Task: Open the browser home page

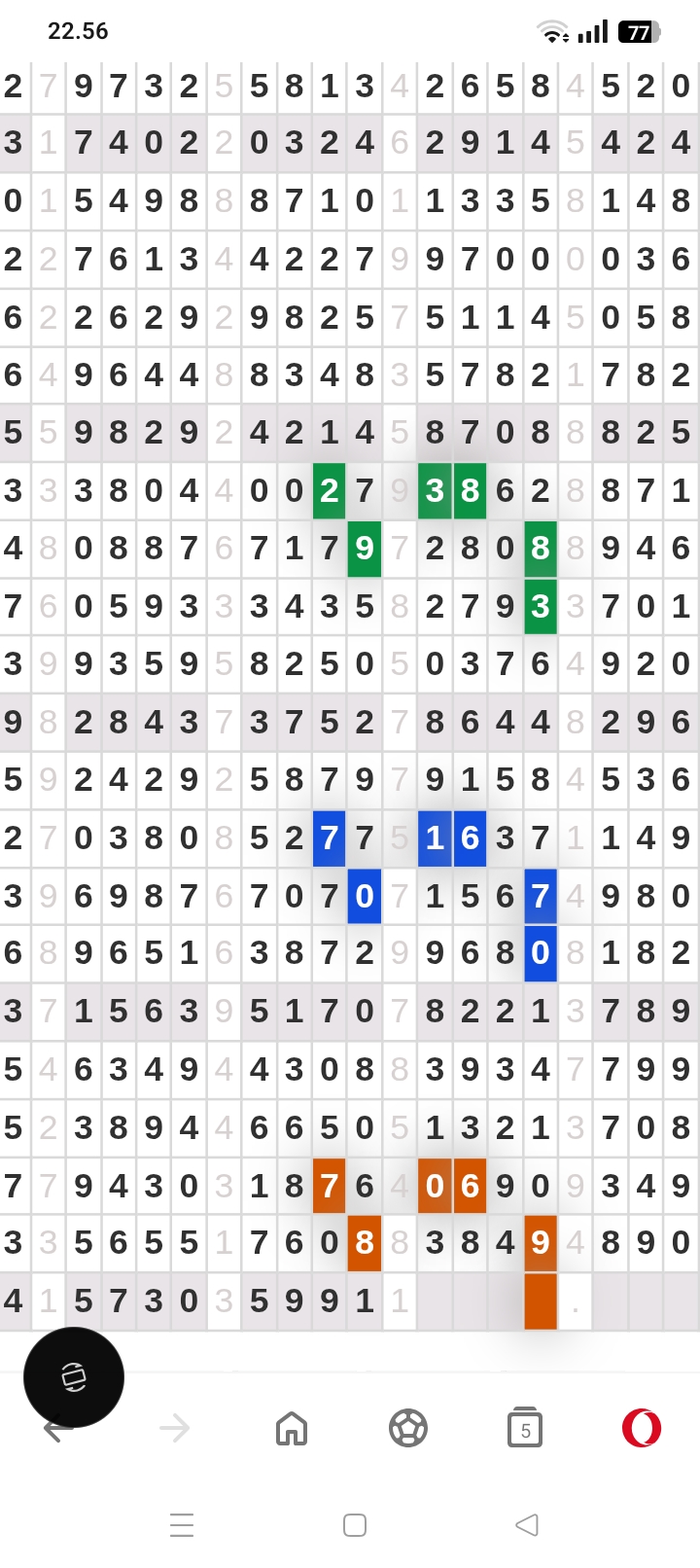Action: (x=292, y=1428)
